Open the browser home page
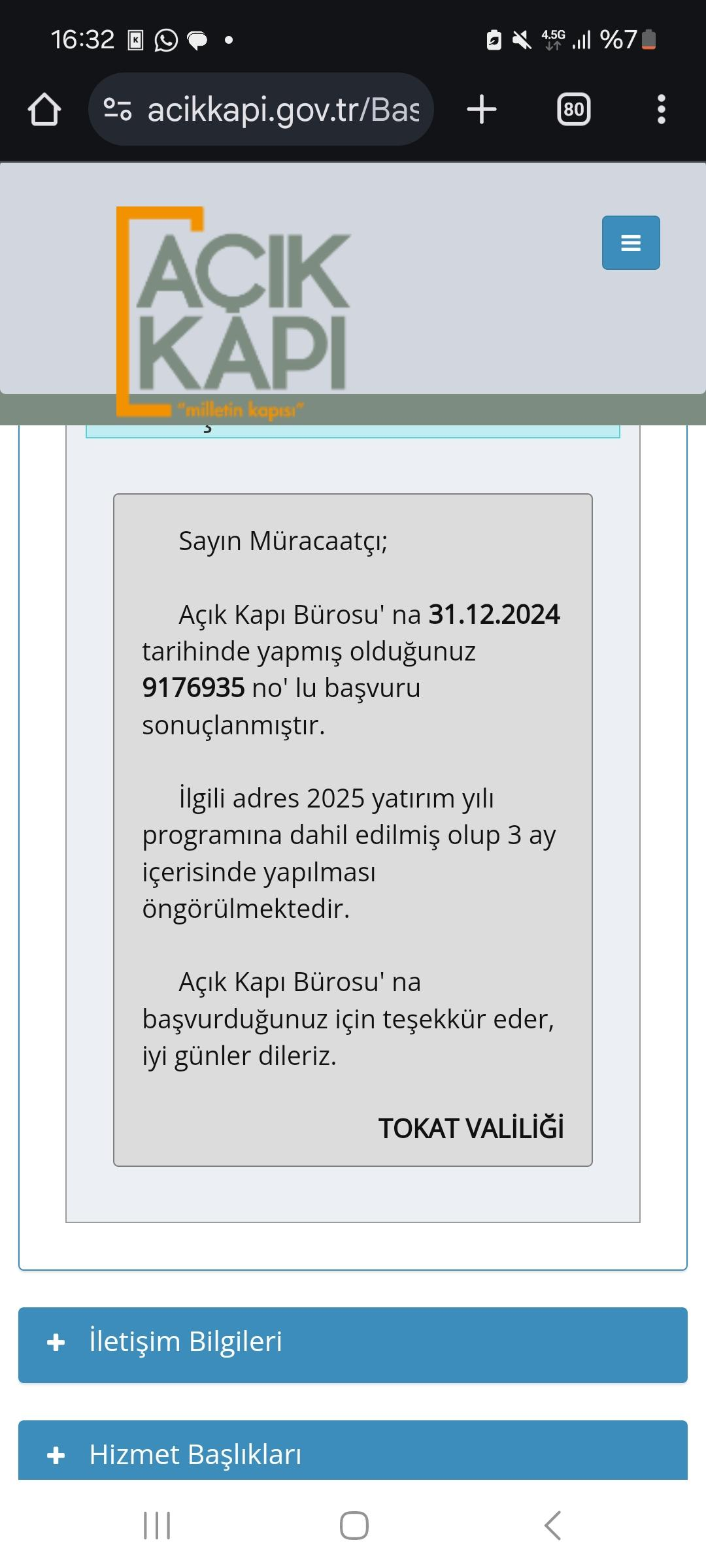 point(44,109)
